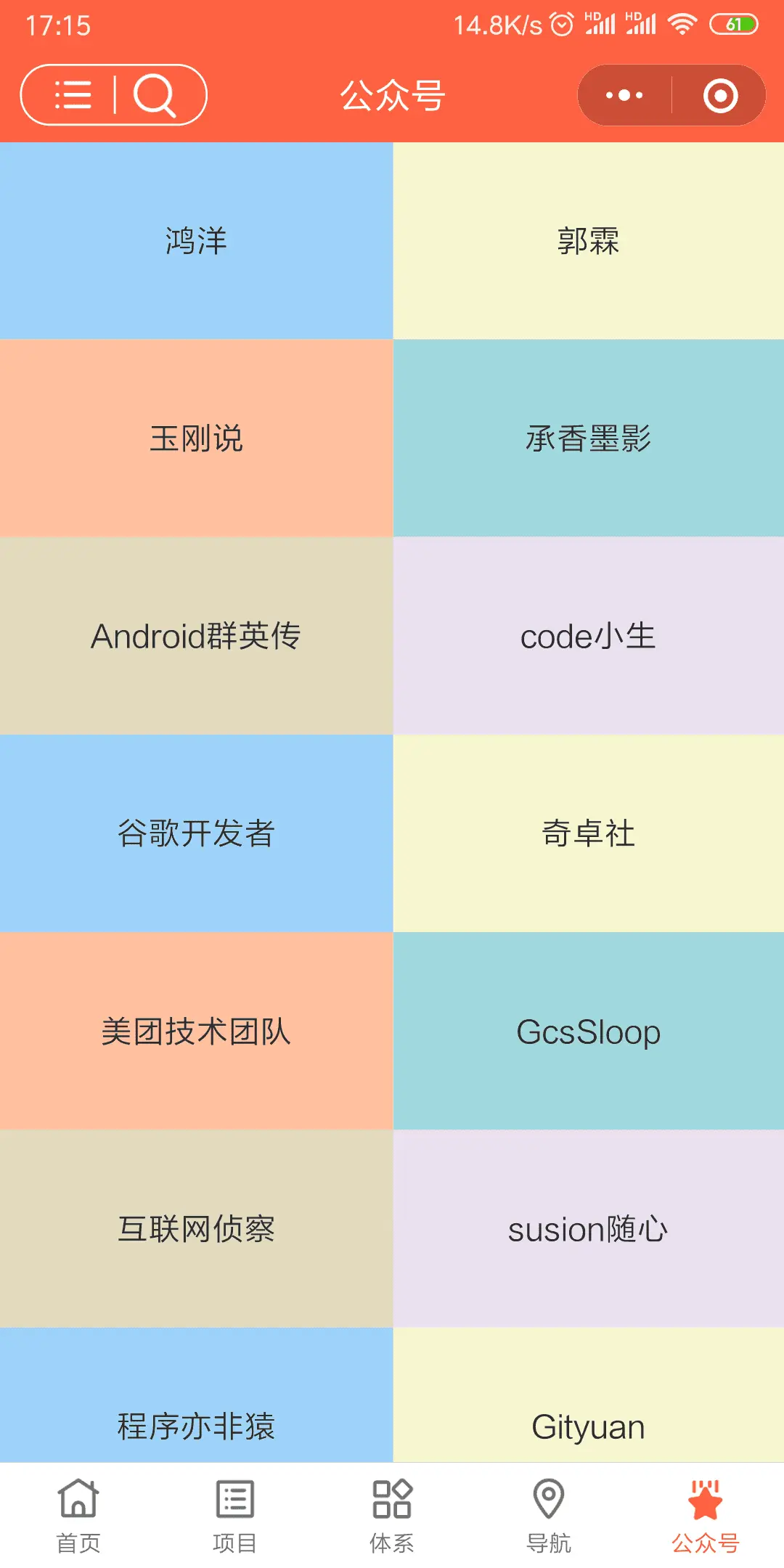This screenshot has width=784, height=1568.
Task: Select the 玉刚说 tile
Action: point(196,438)
